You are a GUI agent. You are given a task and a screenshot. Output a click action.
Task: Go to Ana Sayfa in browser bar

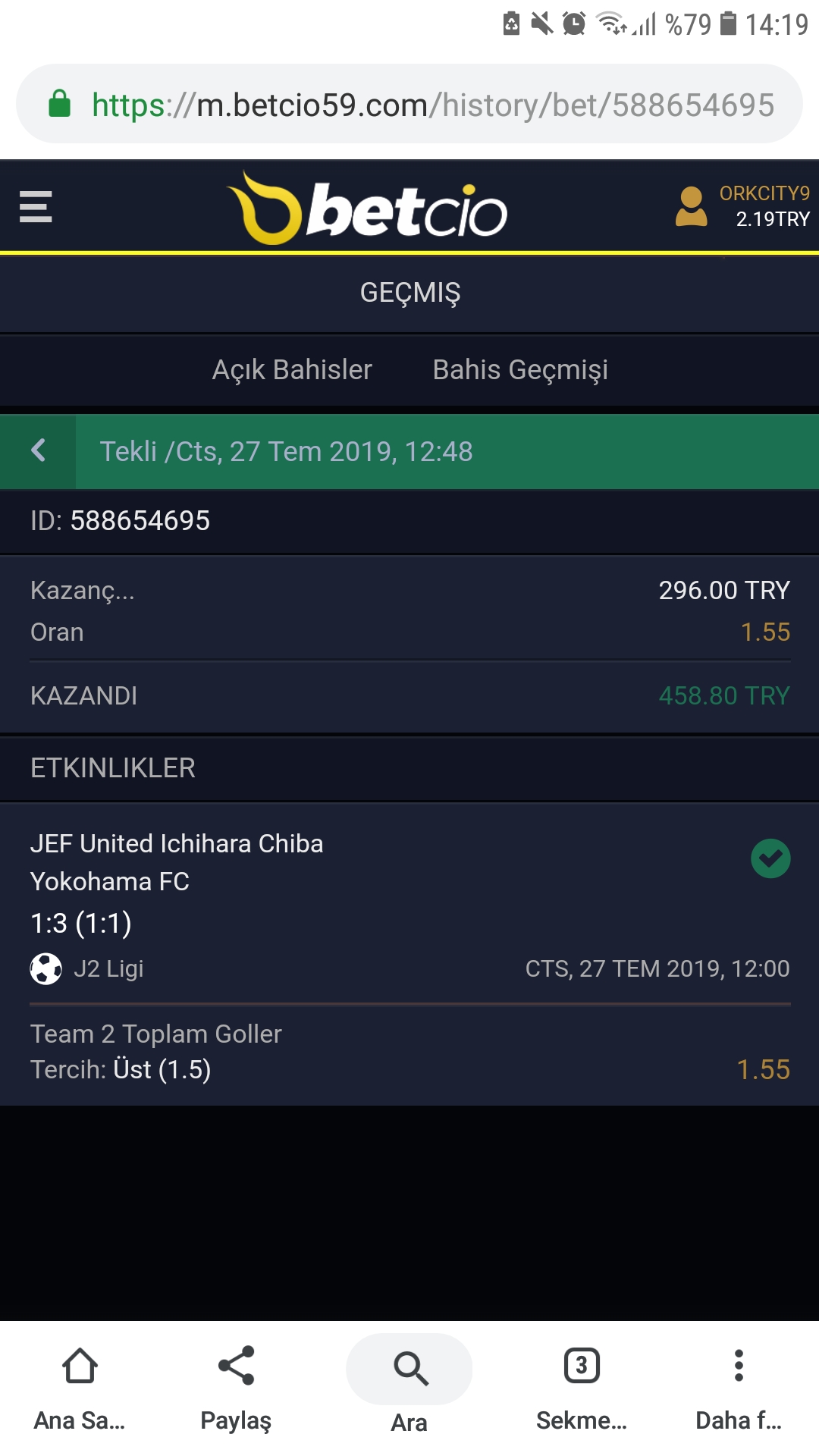(80, 1389)
